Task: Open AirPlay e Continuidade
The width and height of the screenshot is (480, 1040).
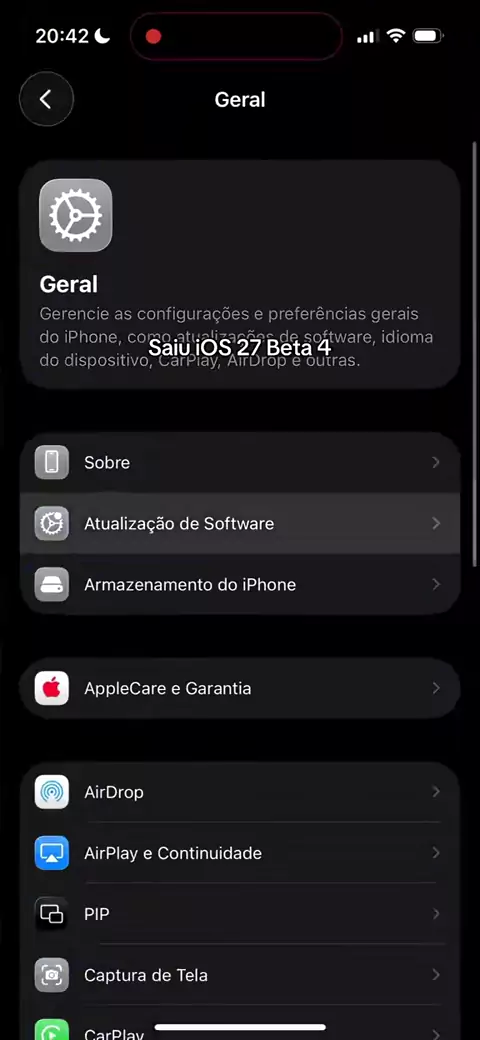Action: tap(240, 853)
